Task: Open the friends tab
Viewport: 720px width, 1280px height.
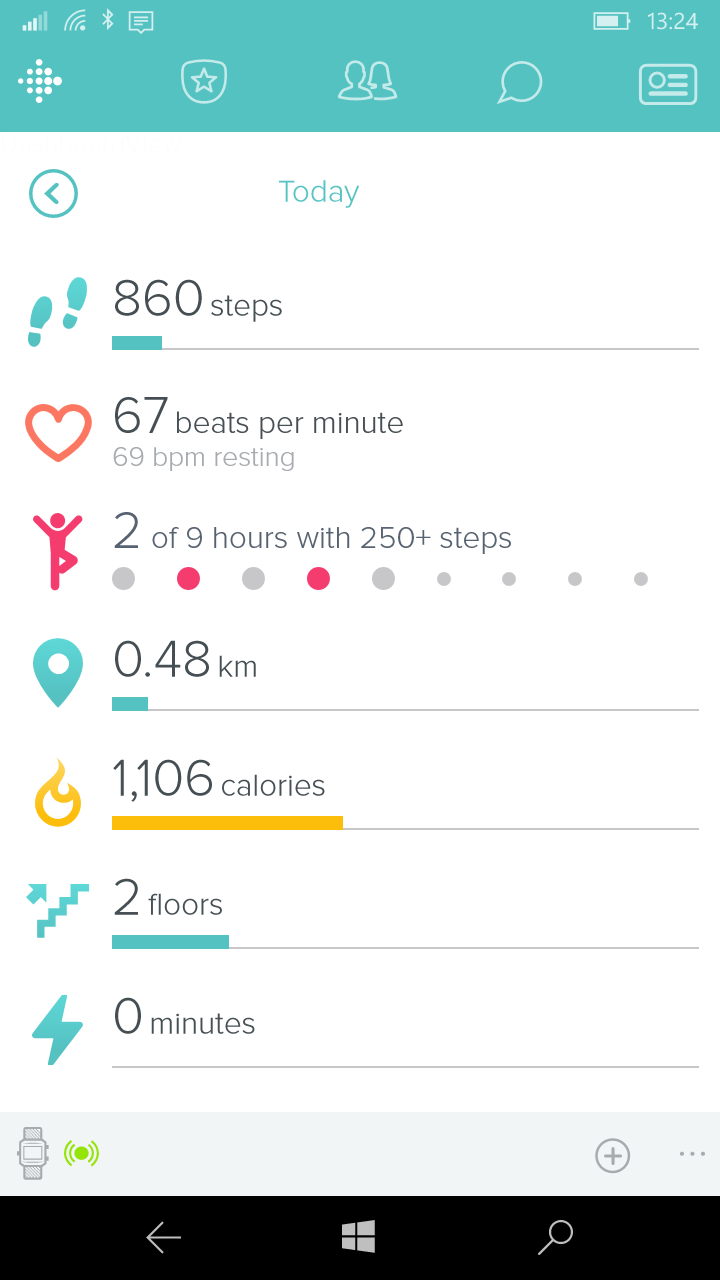Action: click(367, 82)
